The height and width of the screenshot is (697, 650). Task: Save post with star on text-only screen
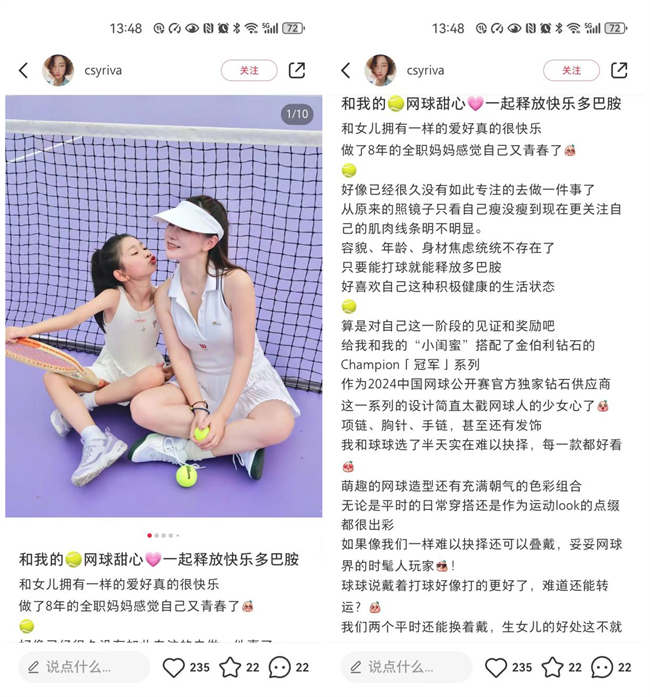pos(552,667)
